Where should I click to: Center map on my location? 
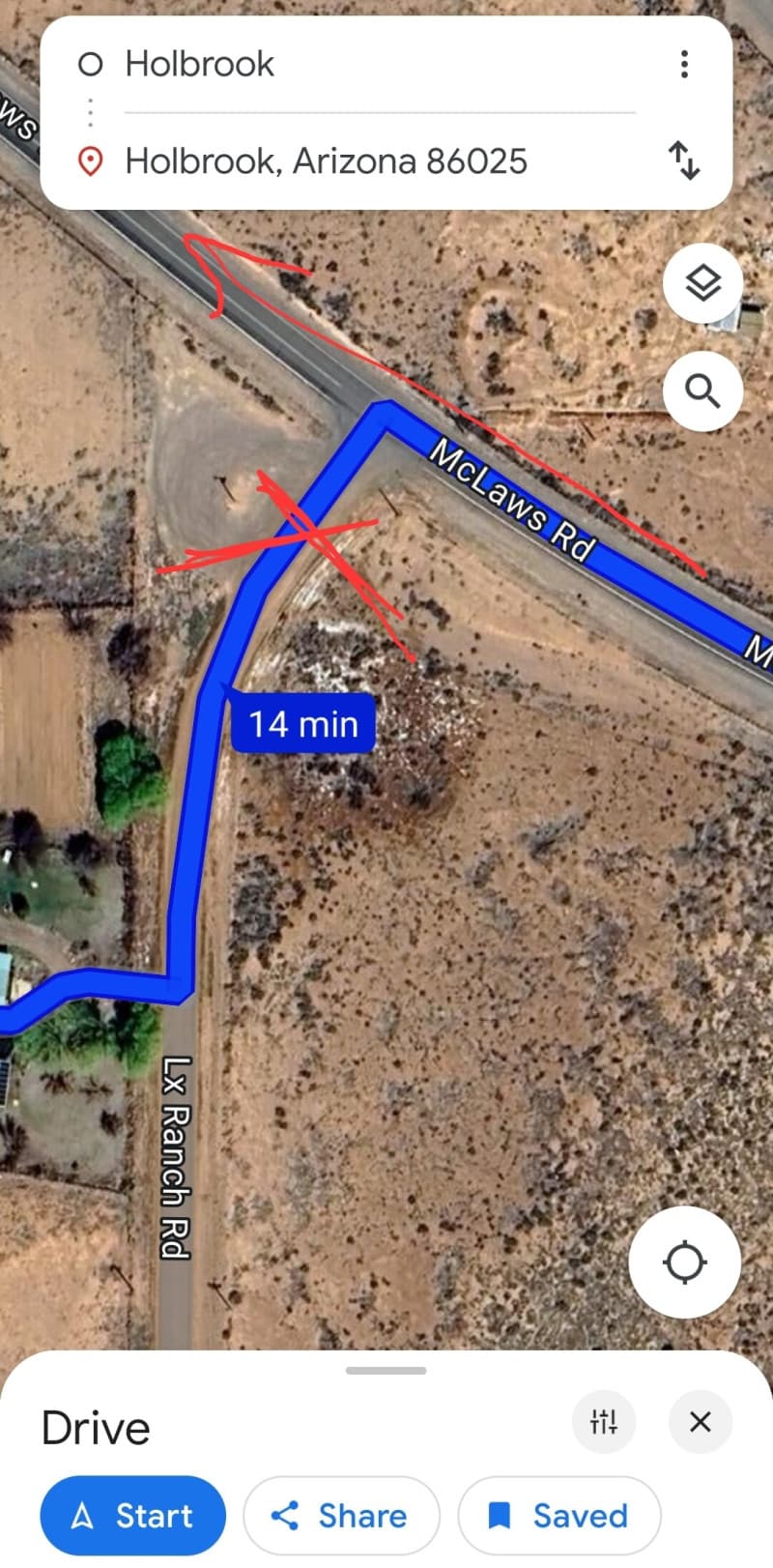point(684,1263)
